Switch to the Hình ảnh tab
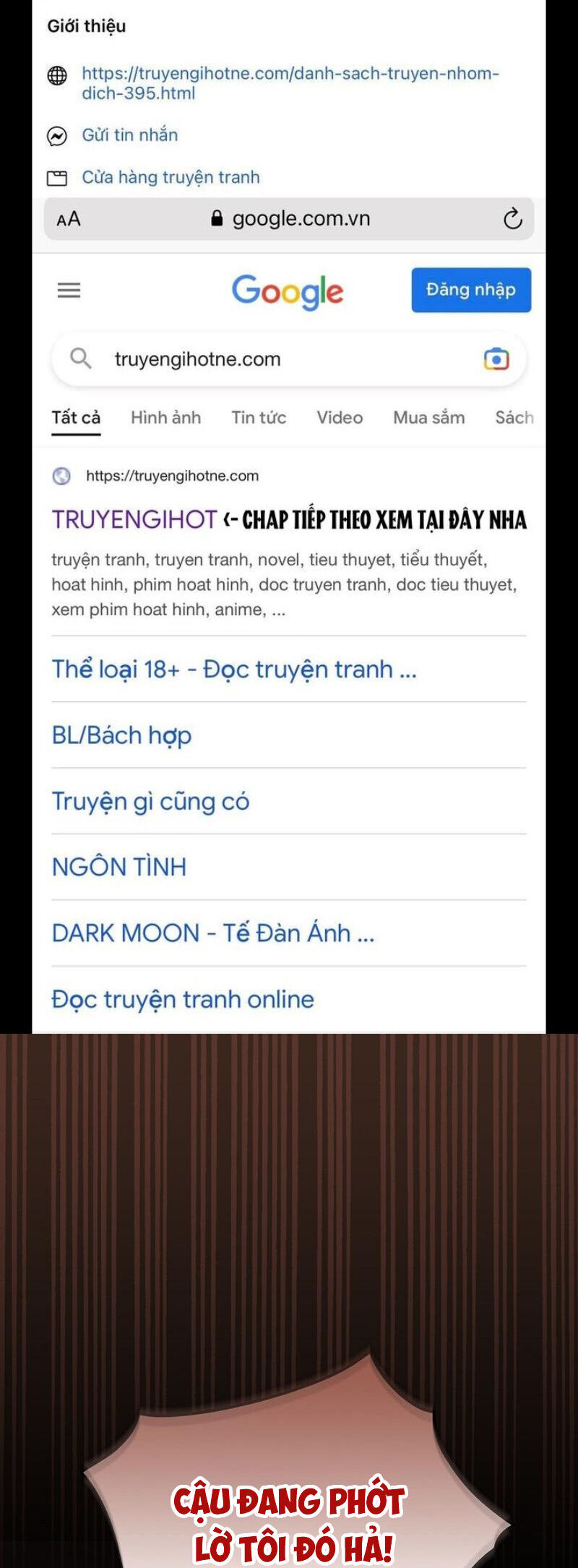This screenshot has width=578, height=1568. coord(165,418)
